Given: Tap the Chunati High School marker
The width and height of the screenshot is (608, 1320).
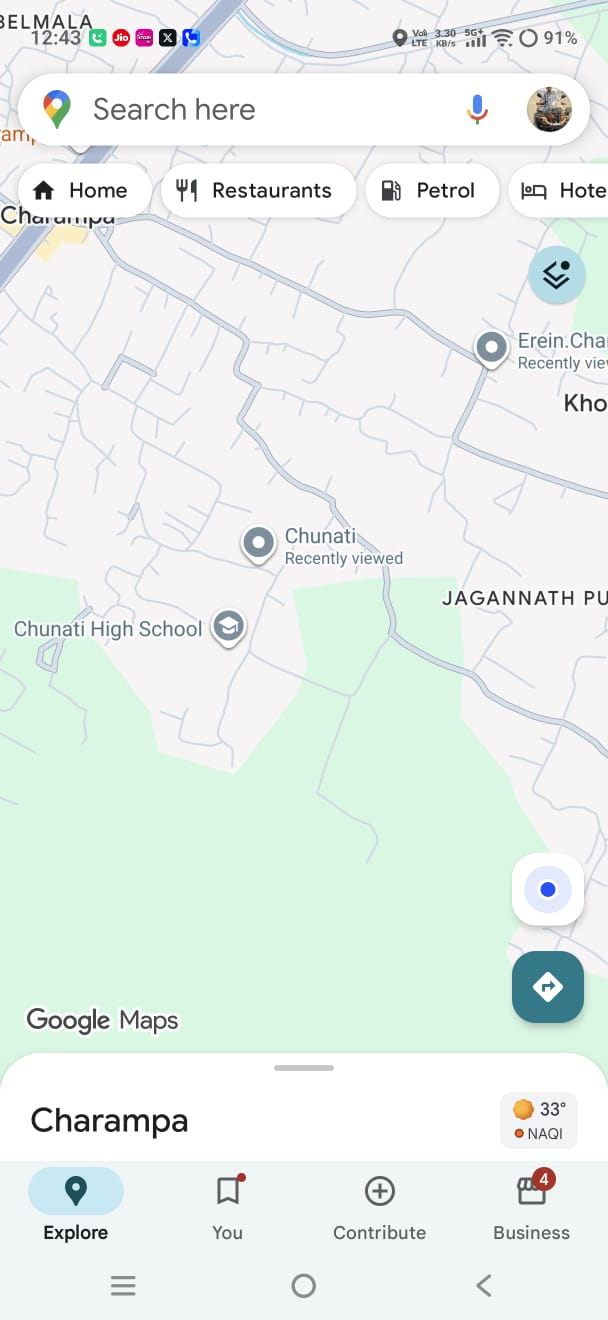Looking at the screenshot, I should (x=230, y=628).
